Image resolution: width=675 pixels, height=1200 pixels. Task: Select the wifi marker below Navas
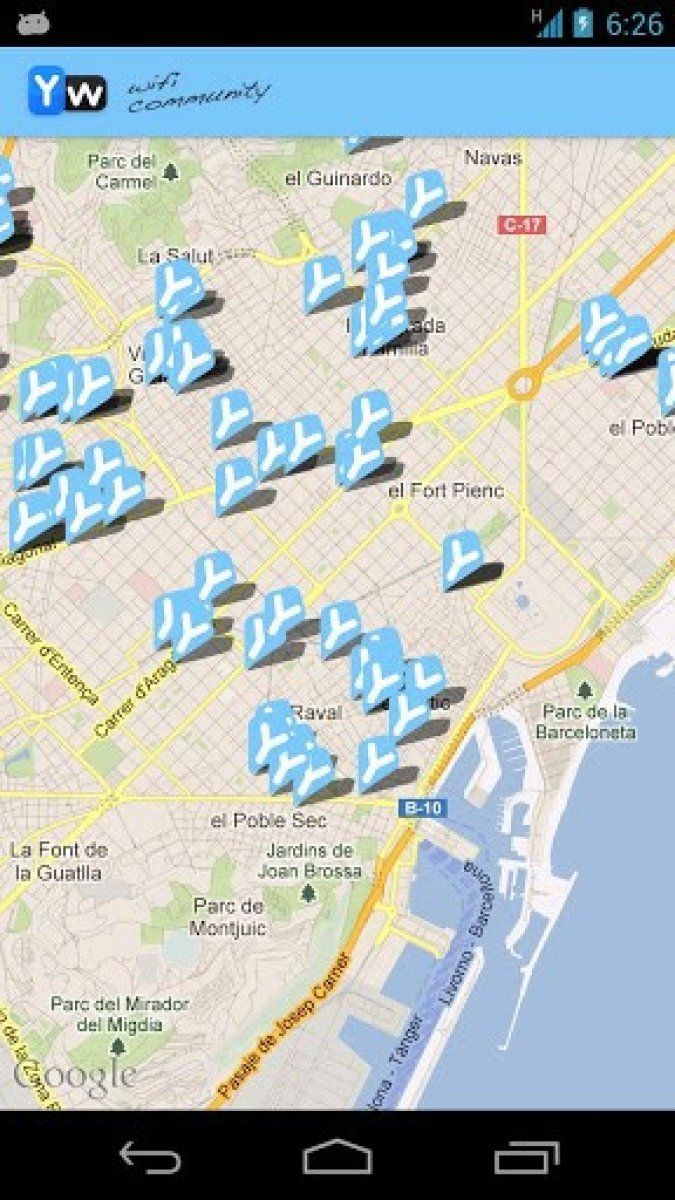coord(426,194)
